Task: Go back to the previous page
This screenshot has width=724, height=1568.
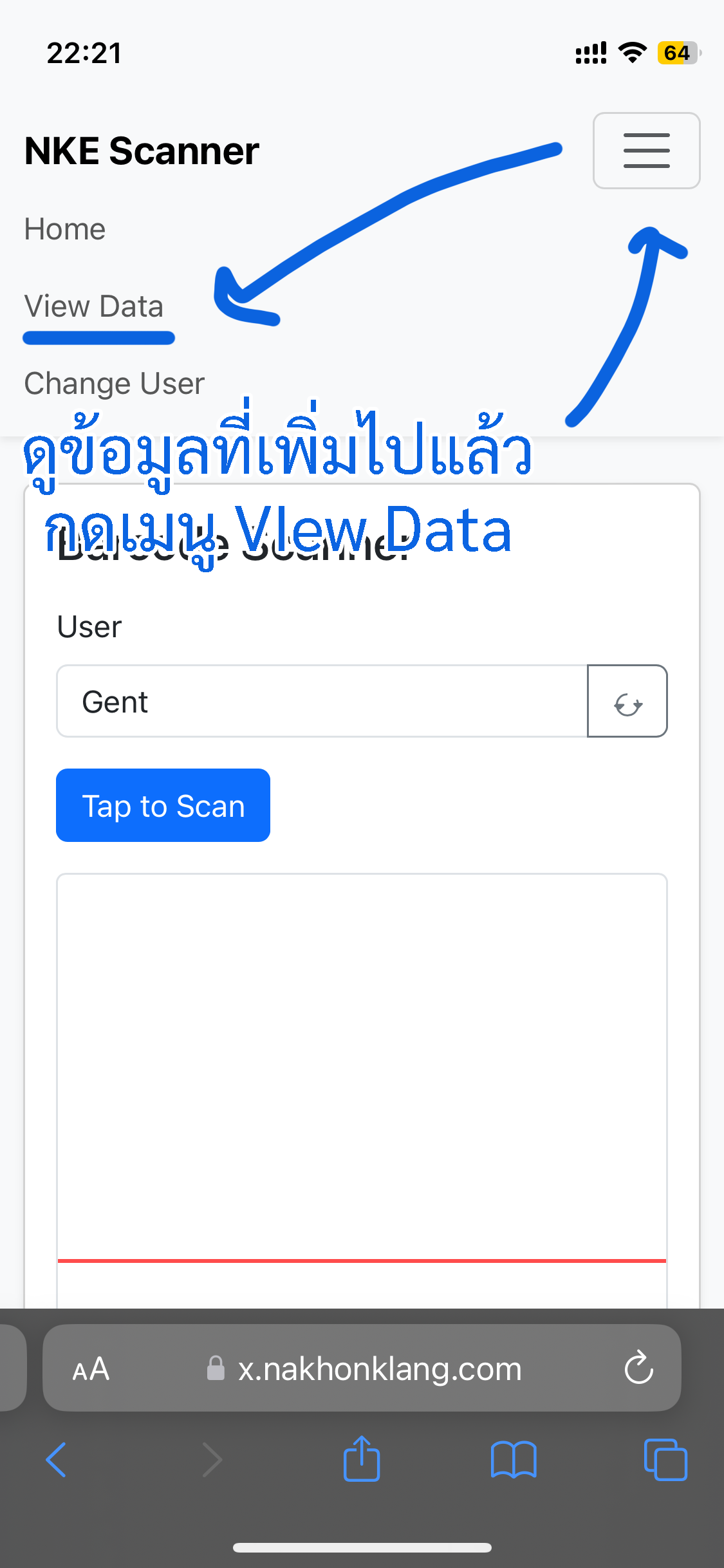Action: tap(56, 1459)
